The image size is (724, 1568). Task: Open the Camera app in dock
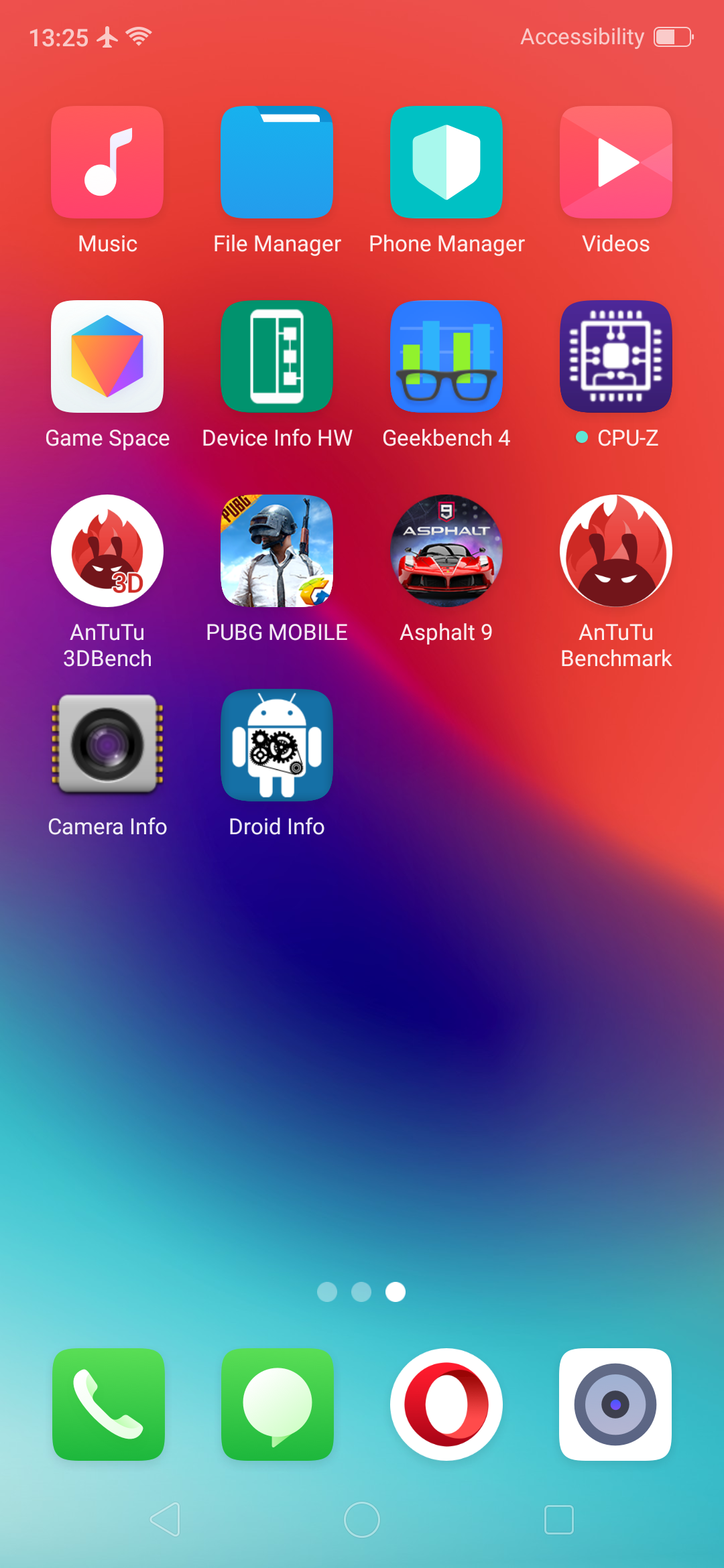click(x=615, y=1404)
